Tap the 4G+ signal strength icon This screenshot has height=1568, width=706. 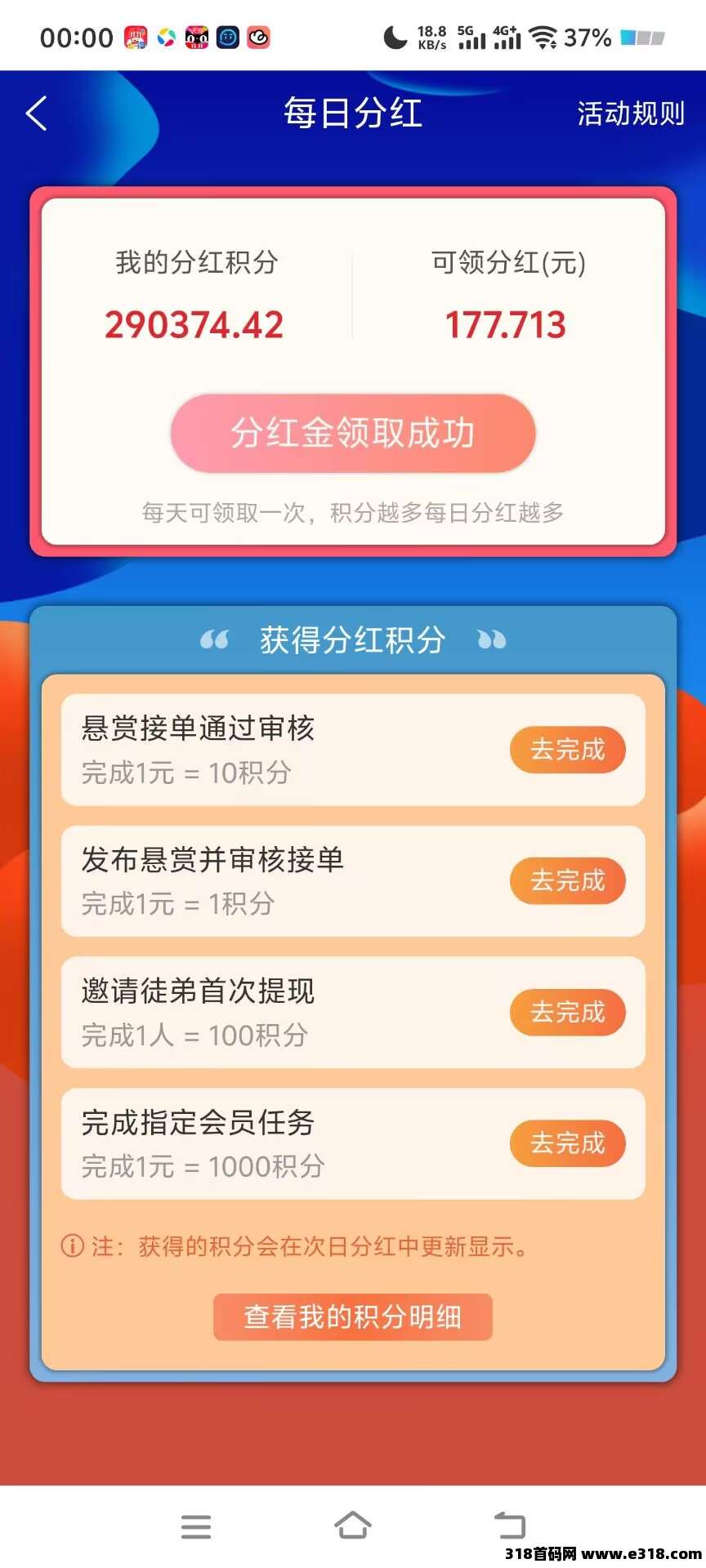click(505, 38)
